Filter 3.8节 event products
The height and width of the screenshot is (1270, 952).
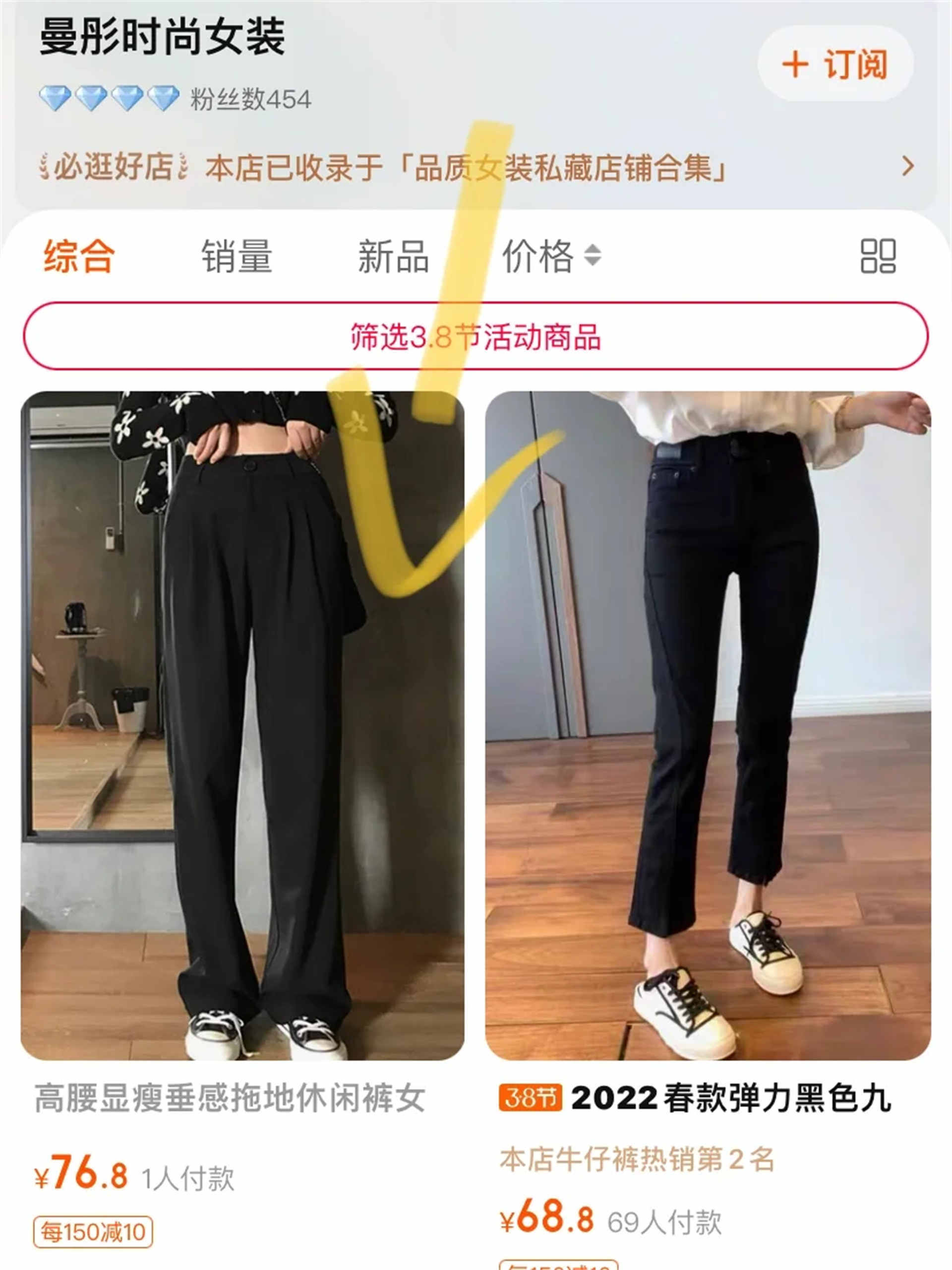475,336
